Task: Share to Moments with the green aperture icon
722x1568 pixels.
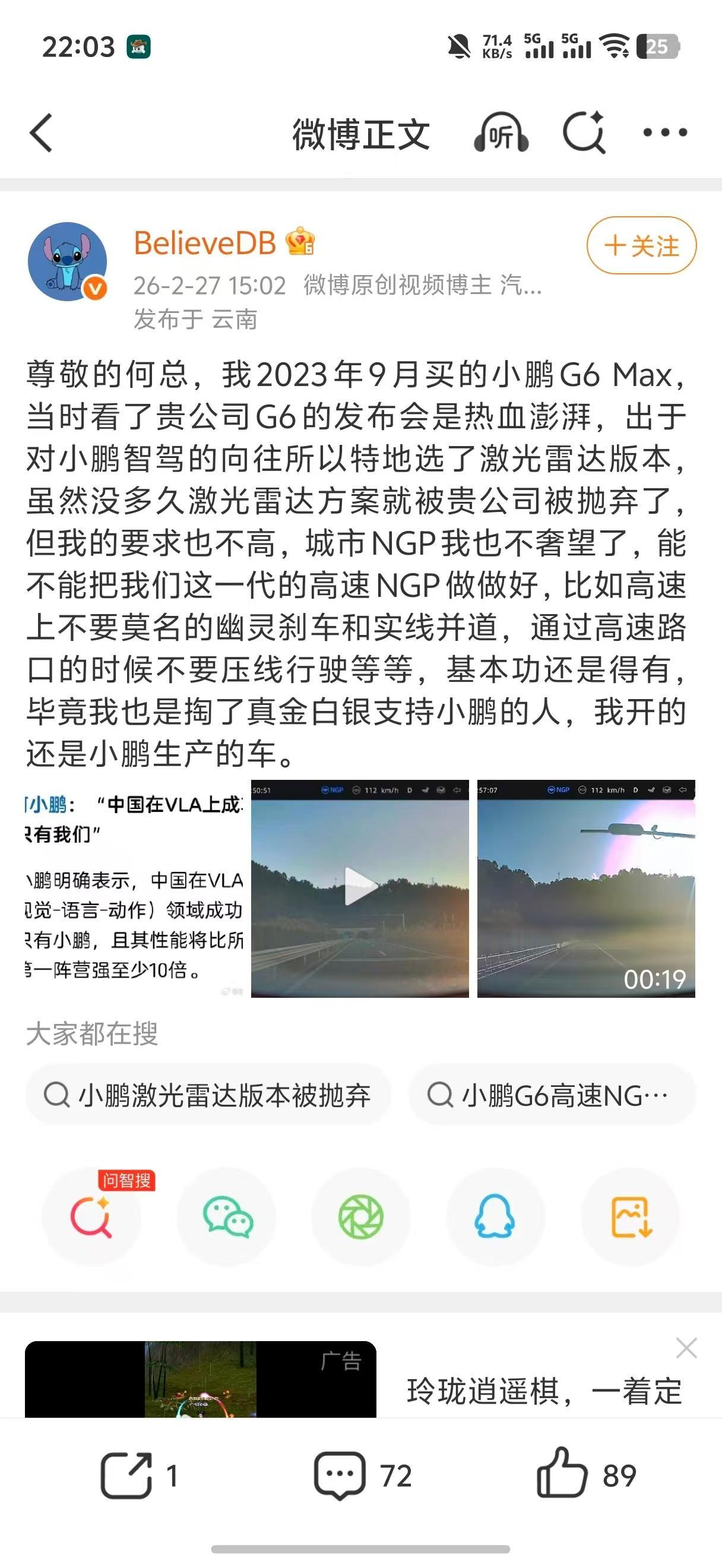Action: (362, 1218)
